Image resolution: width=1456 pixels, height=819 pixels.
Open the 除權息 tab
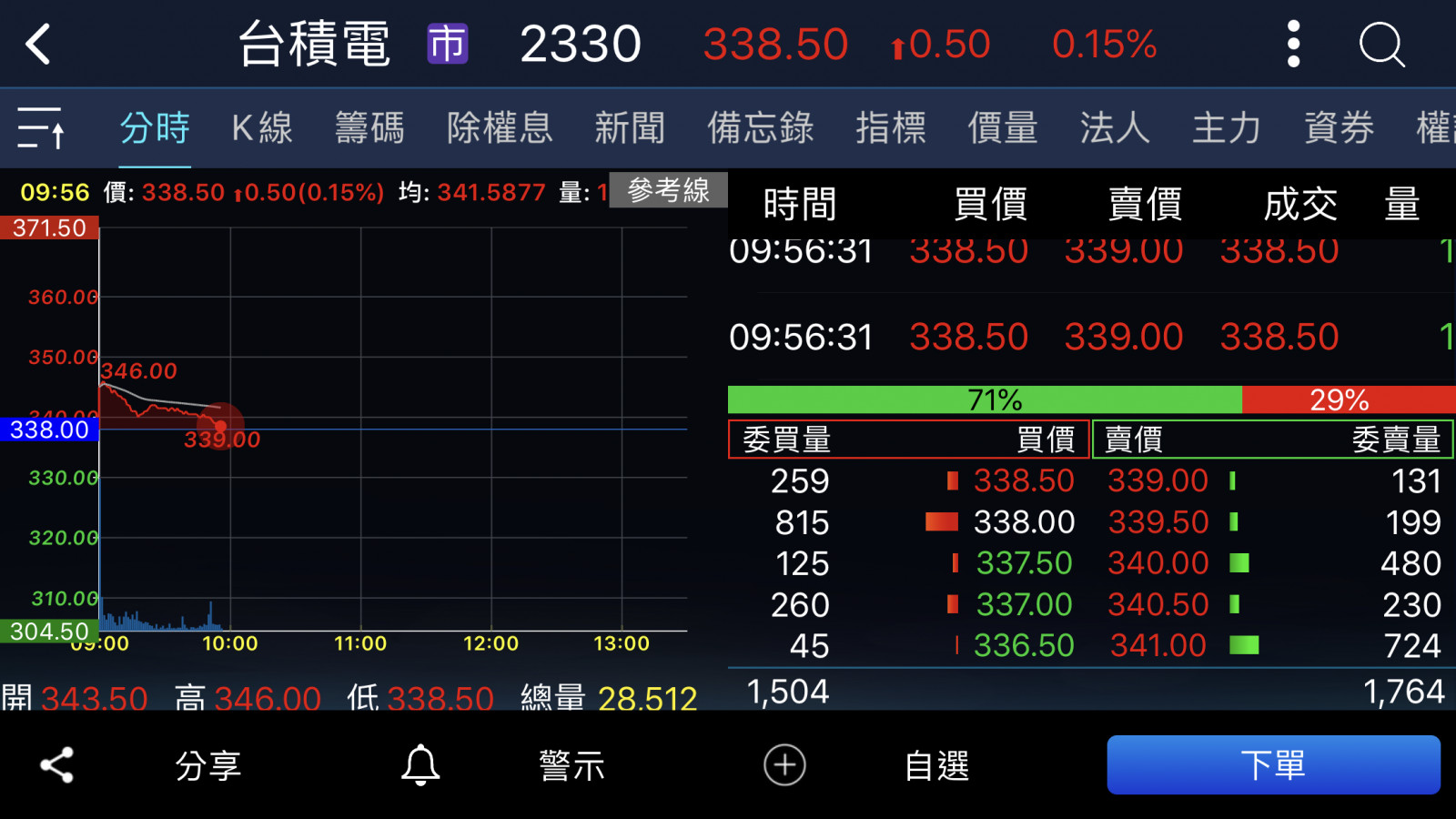500,127
